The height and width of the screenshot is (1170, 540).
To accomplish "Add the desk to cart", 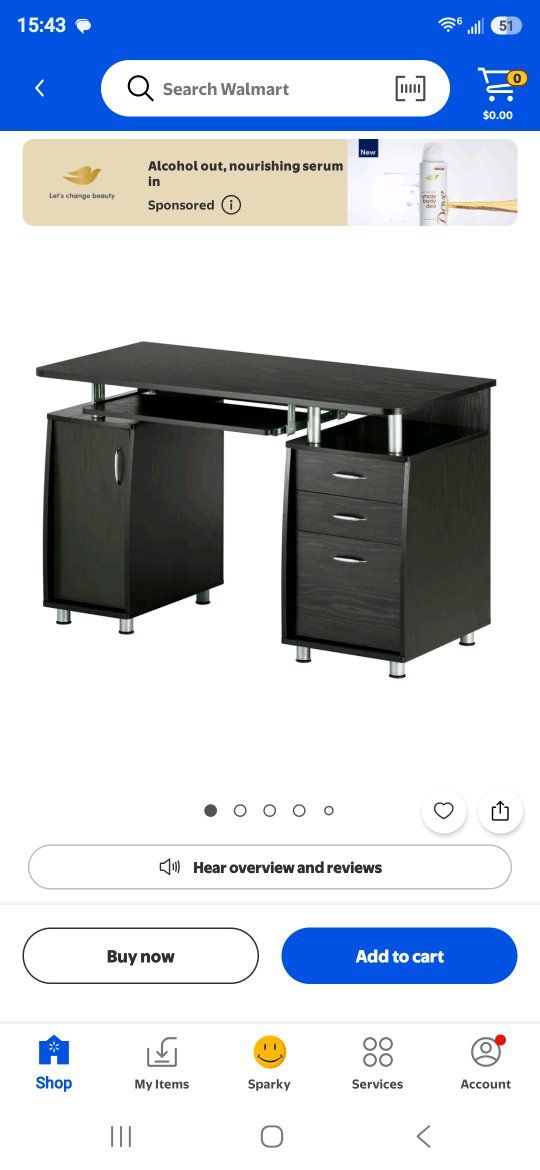I will tap(399, 956).
